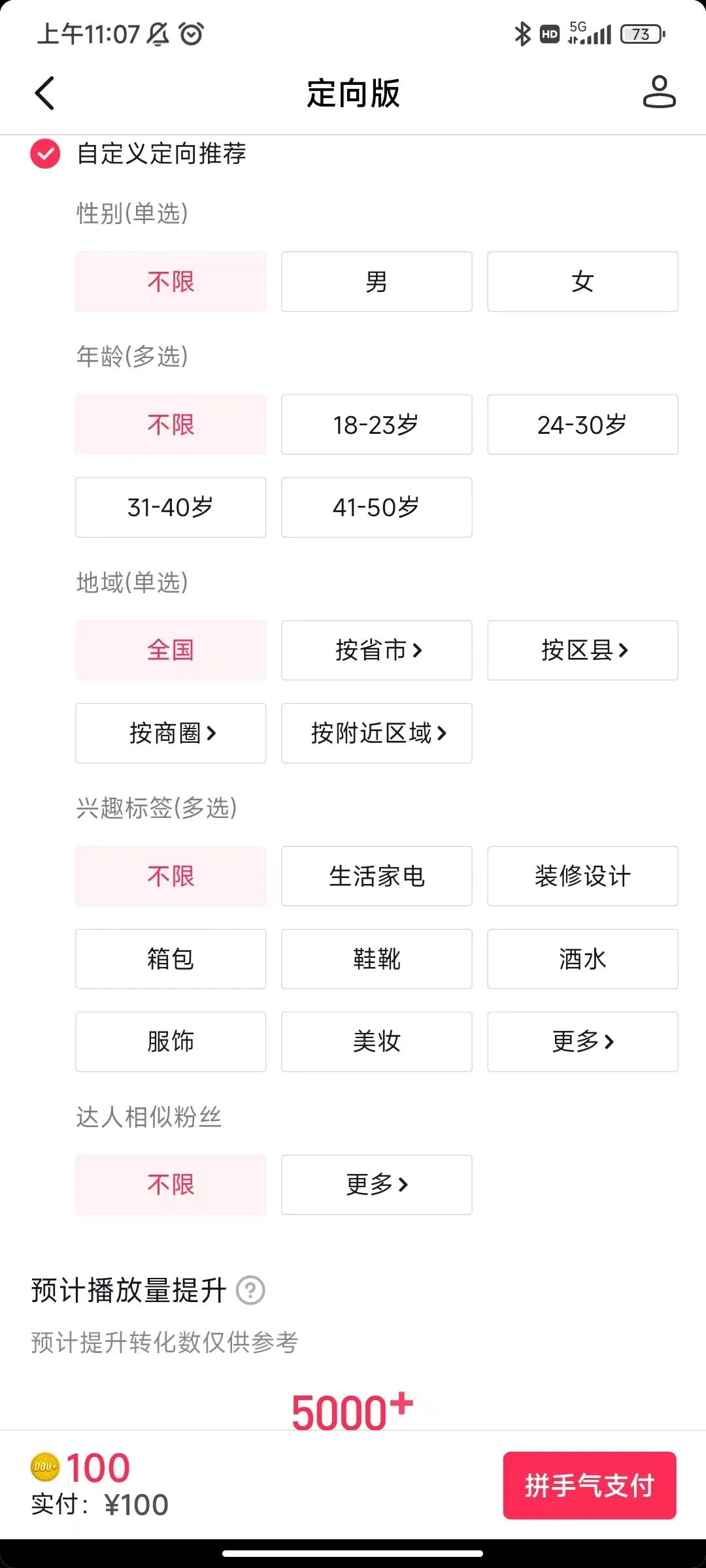Toggle 自定义定向推荐 radio option
Viewport: 706px width, 1568px height.
[45, 154]
